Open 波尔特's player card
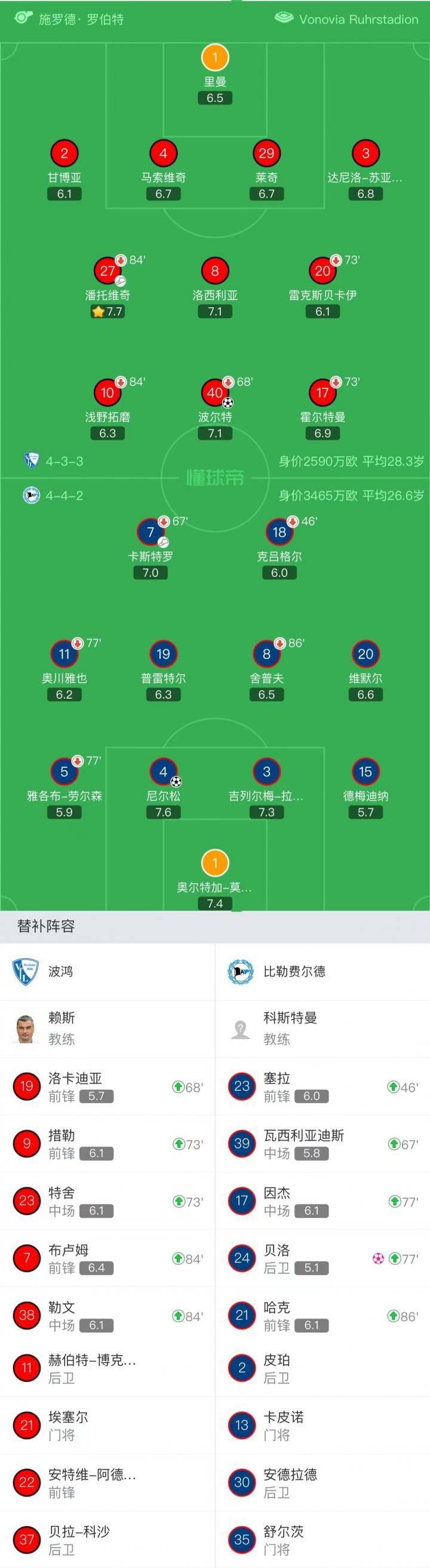The image size is (430, 1568). click(x=214, y=393)
